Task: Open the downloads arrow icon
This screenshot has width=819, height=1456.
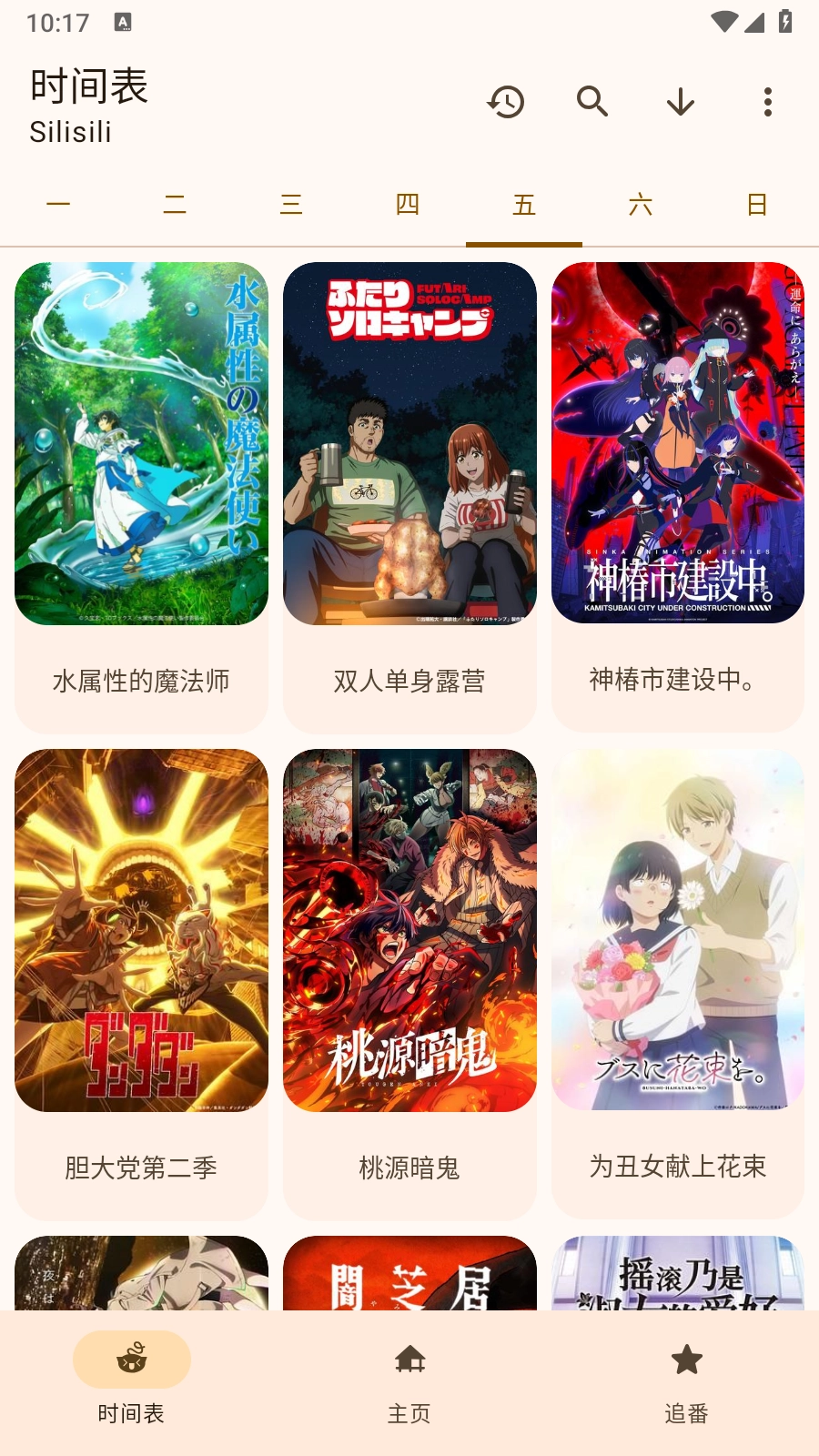Action: pyautogui.click(x=680, y=102)
